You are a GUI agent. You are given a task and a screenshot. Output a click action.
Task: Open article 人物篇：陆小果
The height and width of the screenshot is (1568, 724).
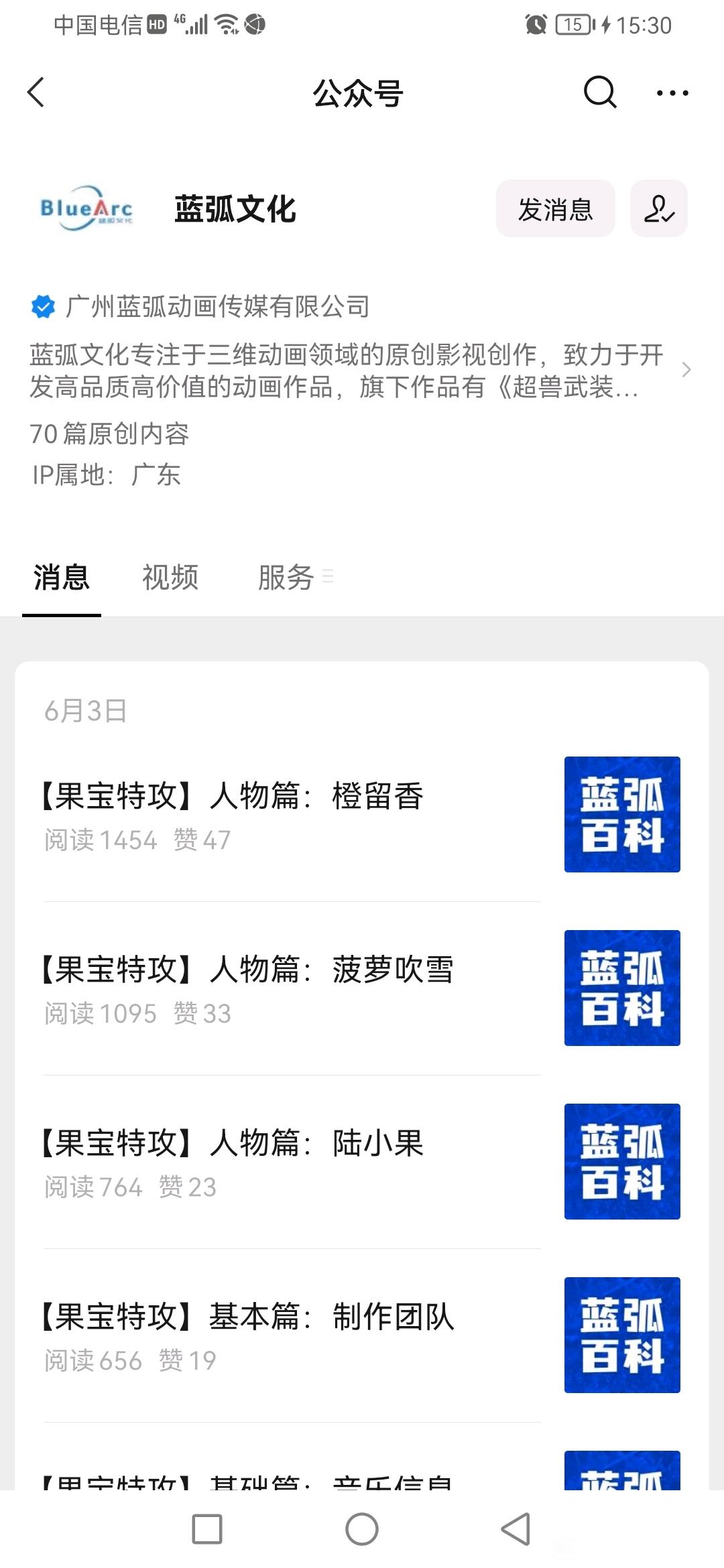click(x=362, y=1162)
